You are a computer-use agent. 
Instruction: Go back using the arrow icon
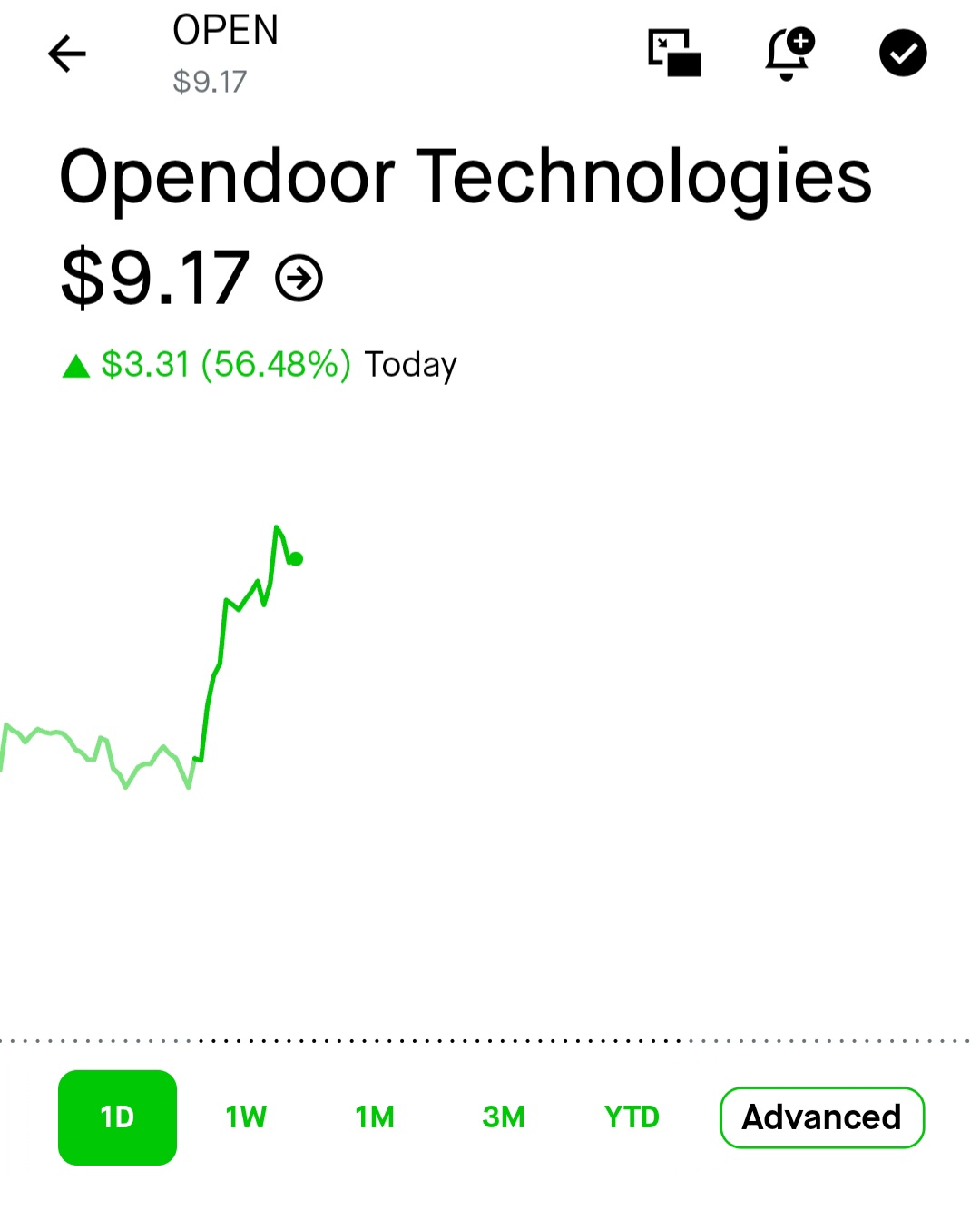67,54
